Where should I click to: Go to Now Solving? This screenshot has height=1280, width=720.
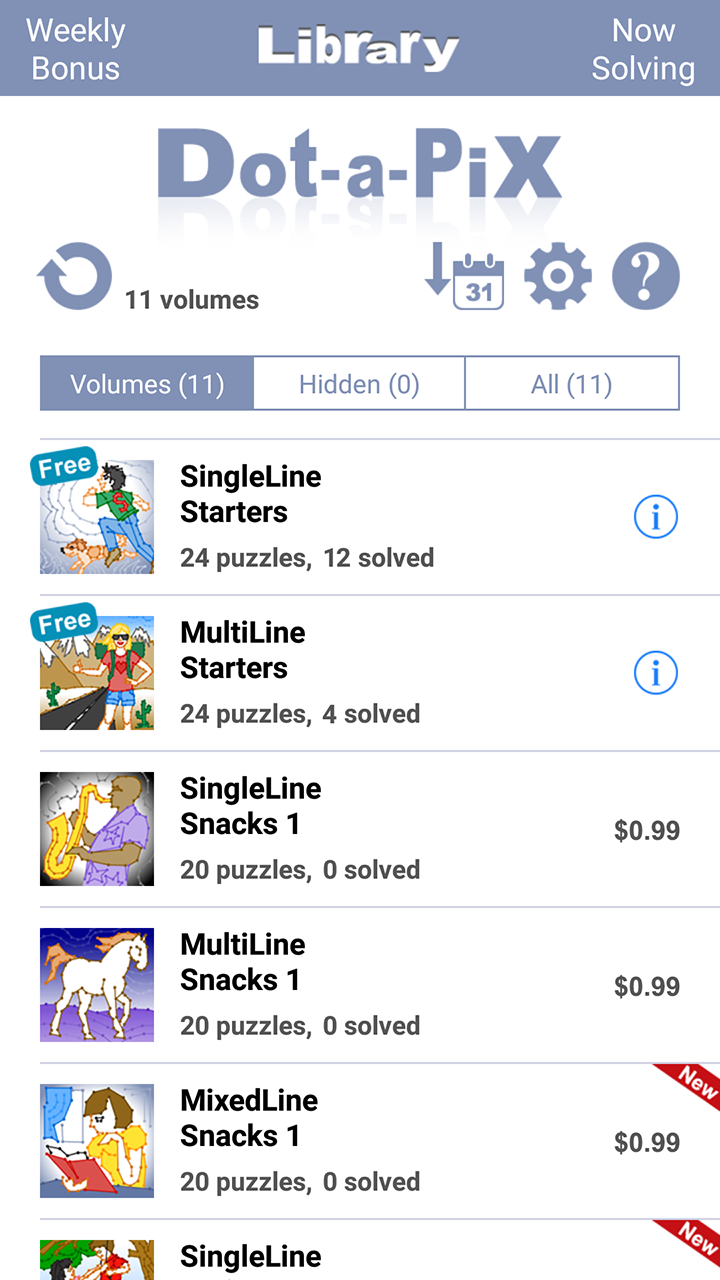coord(643,49)
